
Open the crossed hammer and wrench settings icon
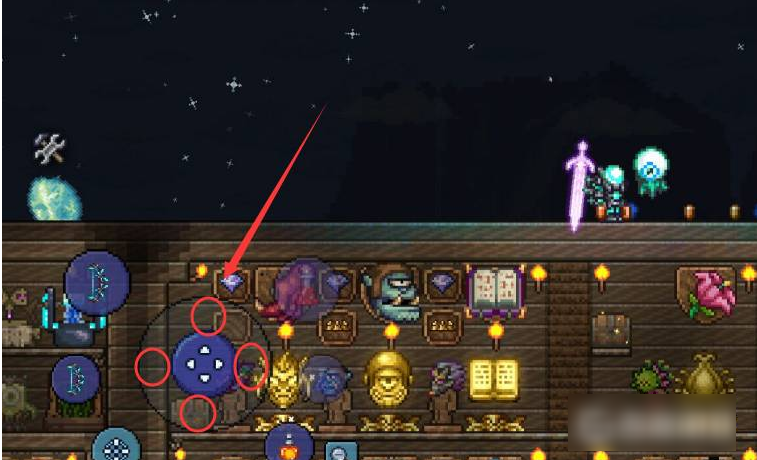(x=50, y=149)
